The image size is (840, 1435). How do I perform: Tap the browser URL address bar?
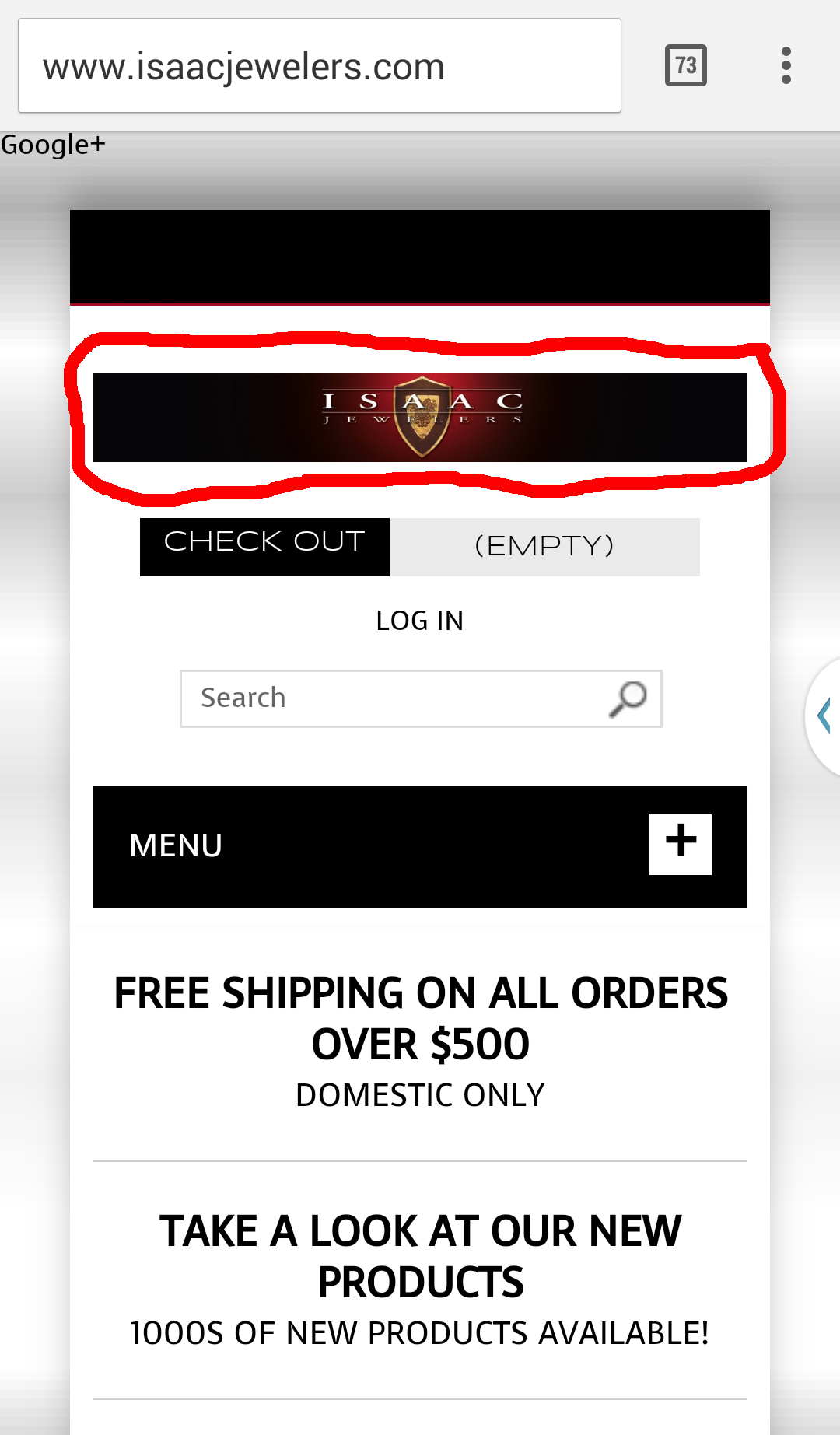pyautogui.click(x=319, y=66)
